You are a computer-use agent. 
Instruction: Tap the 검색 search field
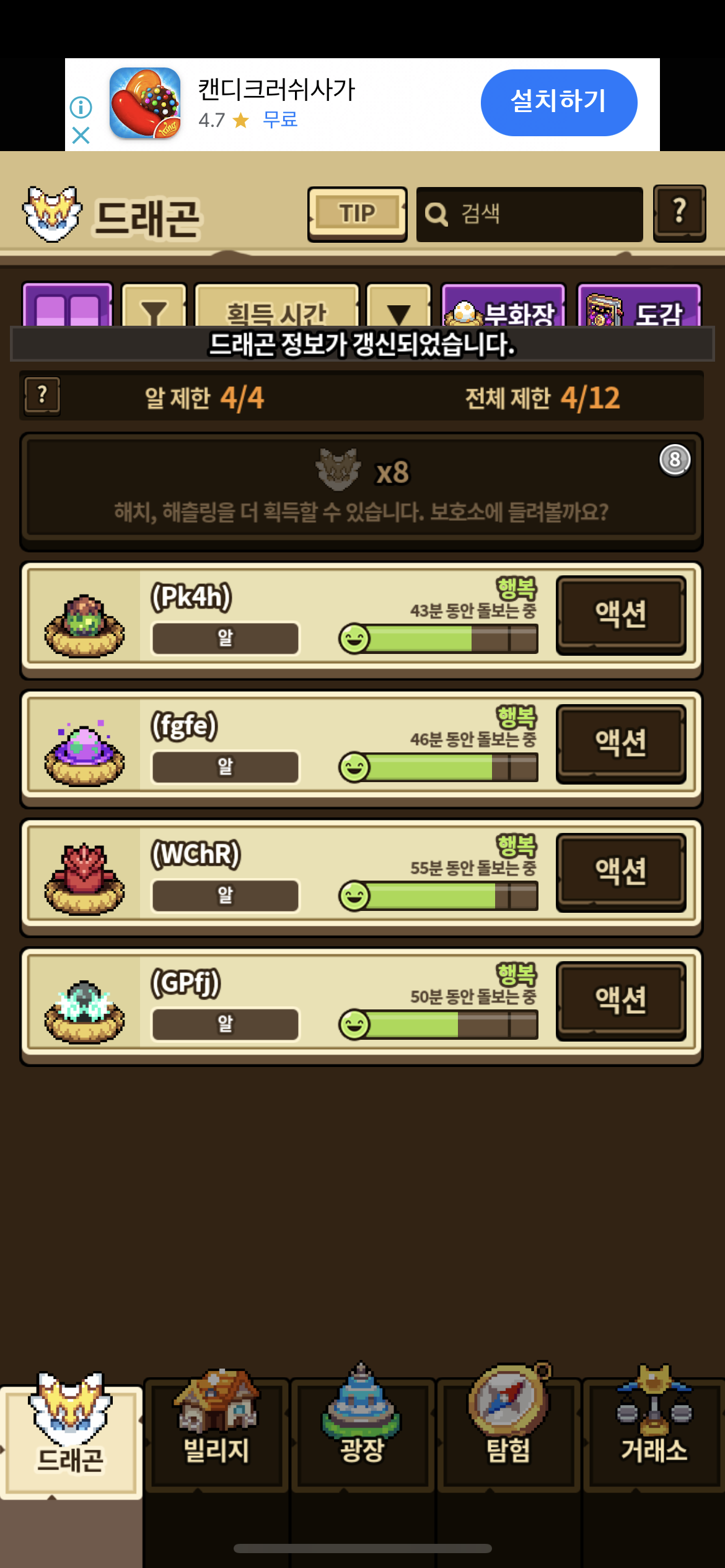point(529,214)
